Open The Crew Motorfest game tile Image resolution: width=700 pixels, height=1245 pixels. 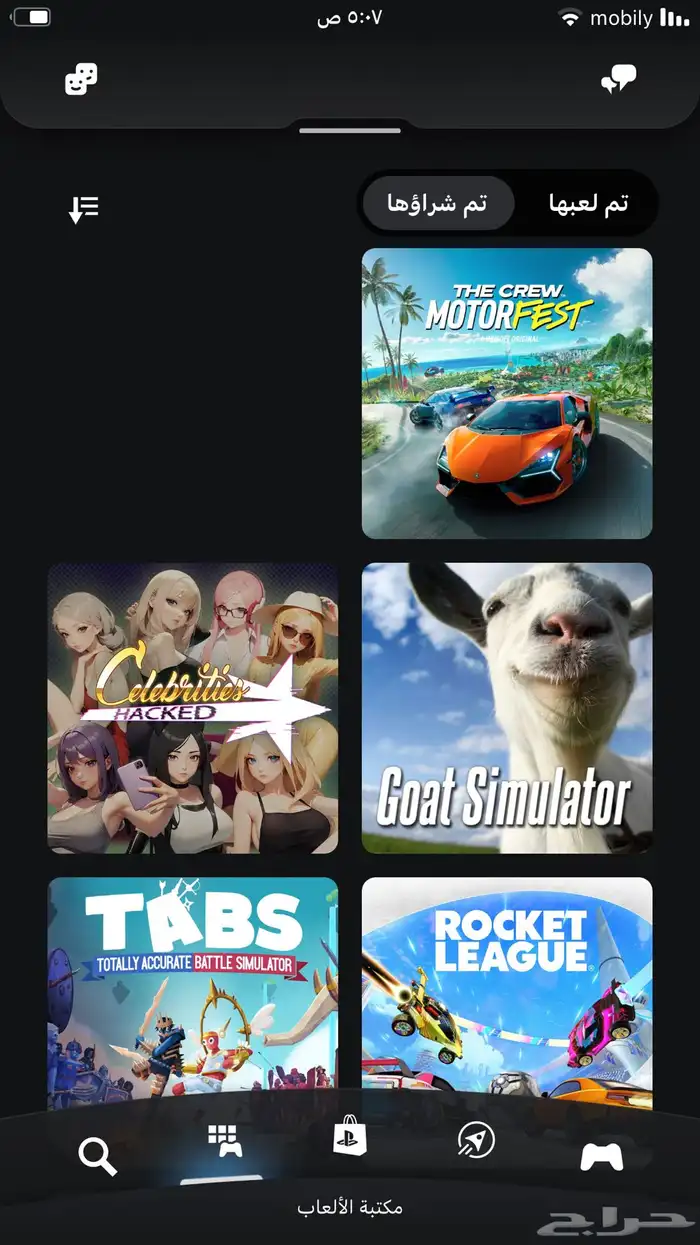(507, 393)
